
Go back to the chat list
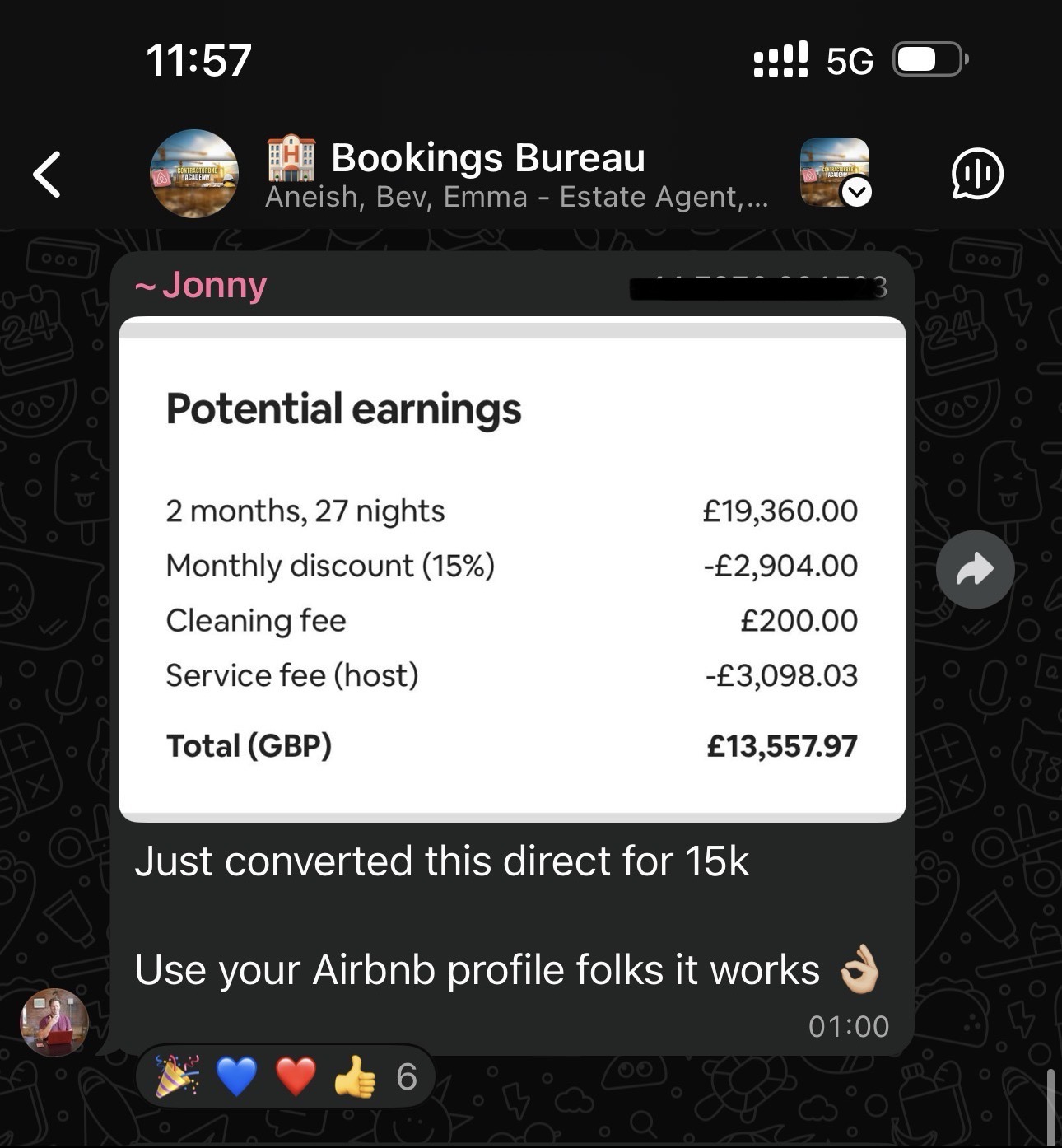point(48,174)
